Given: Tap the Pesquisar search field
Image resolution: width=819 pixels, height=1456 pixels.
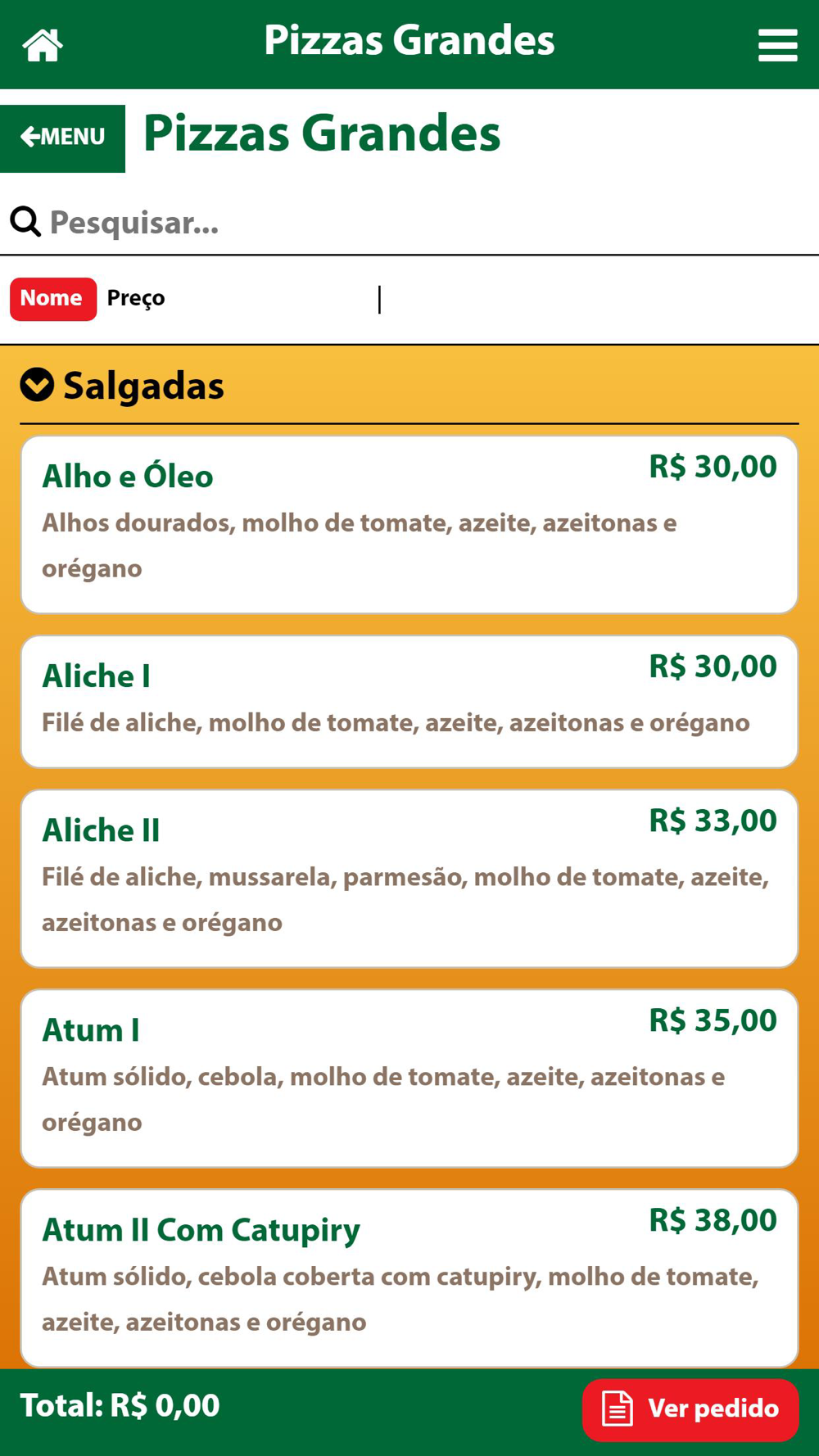Looking at the screenshot, I should click(409, 223).
